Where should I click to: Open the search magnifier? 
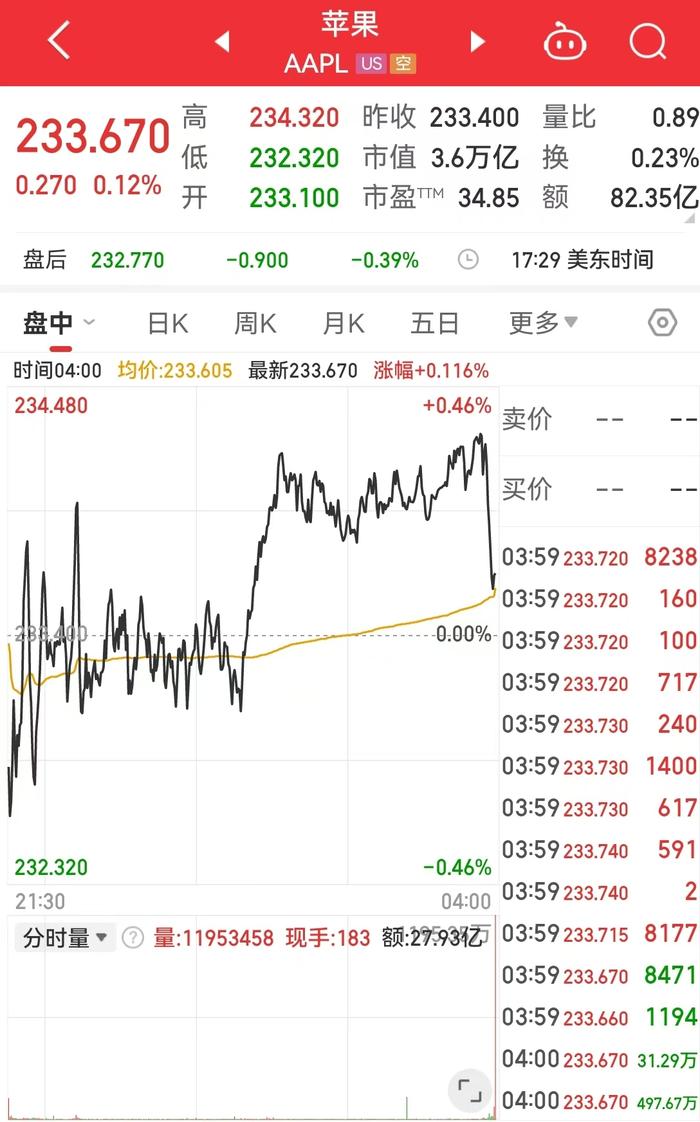point(648,42)
